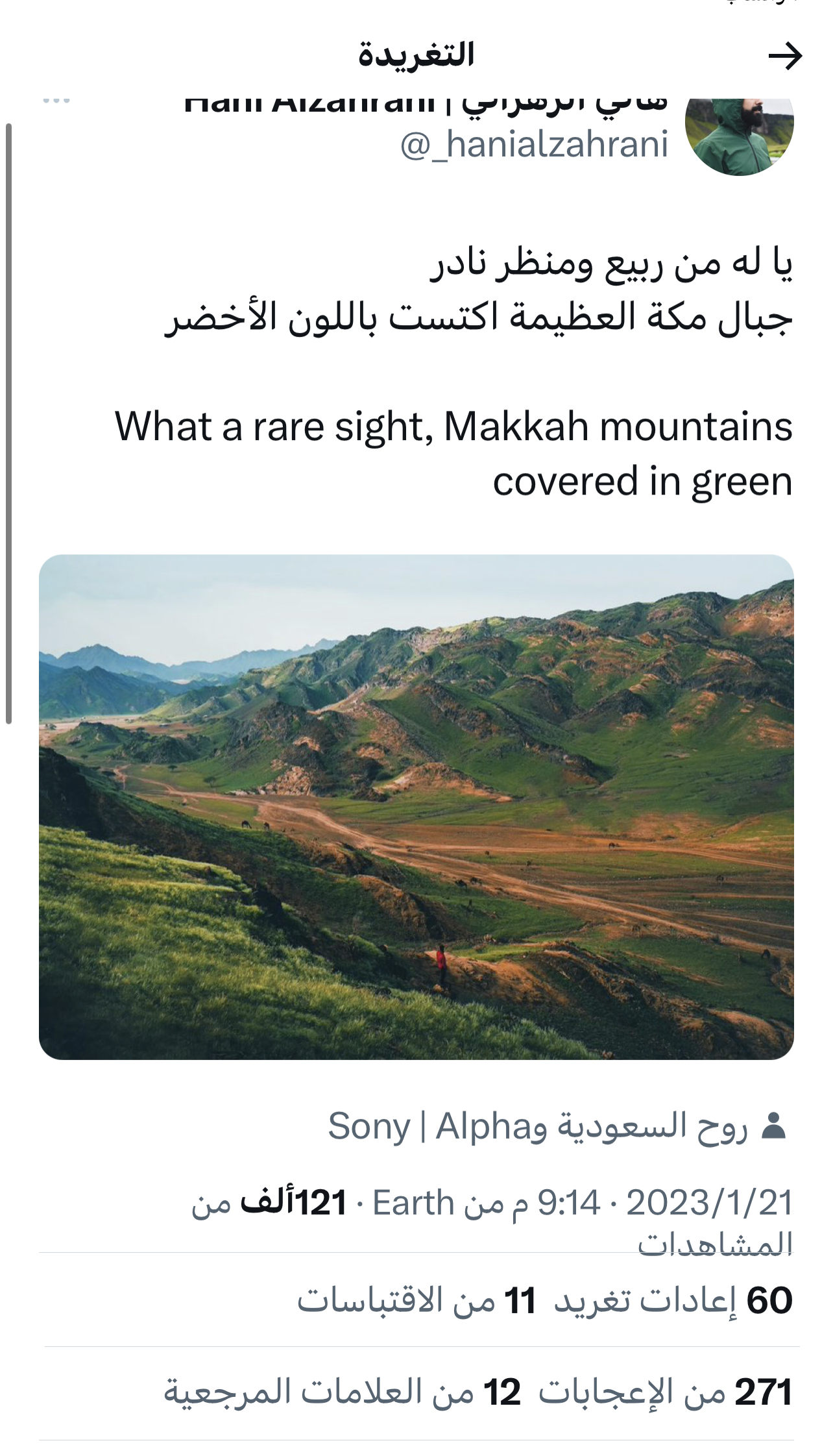Open the @_hanialzahrani profile handle

coord(534,144)
